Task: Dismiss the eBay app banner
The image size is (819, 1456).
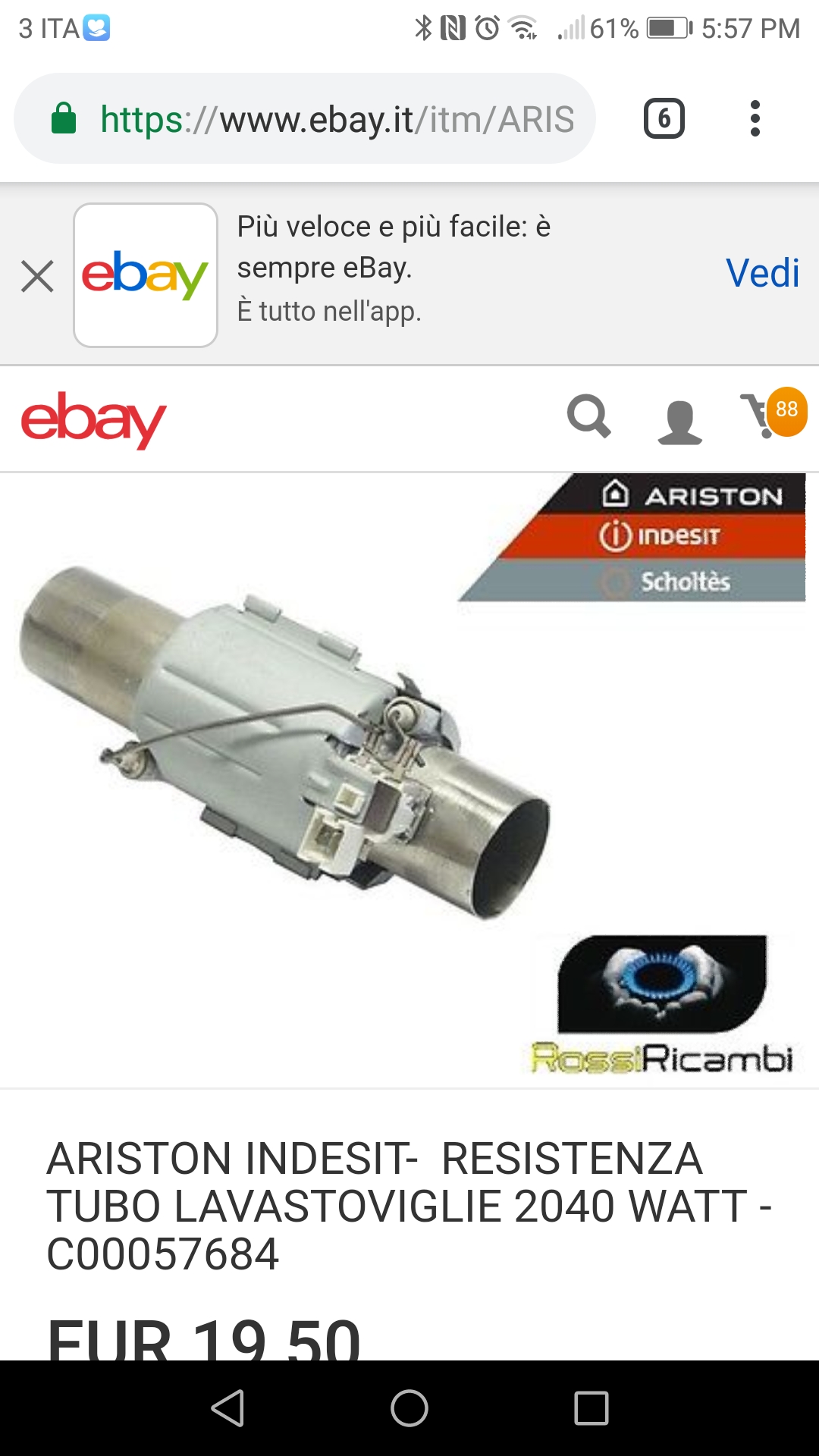Action: [x=37, y=276]
